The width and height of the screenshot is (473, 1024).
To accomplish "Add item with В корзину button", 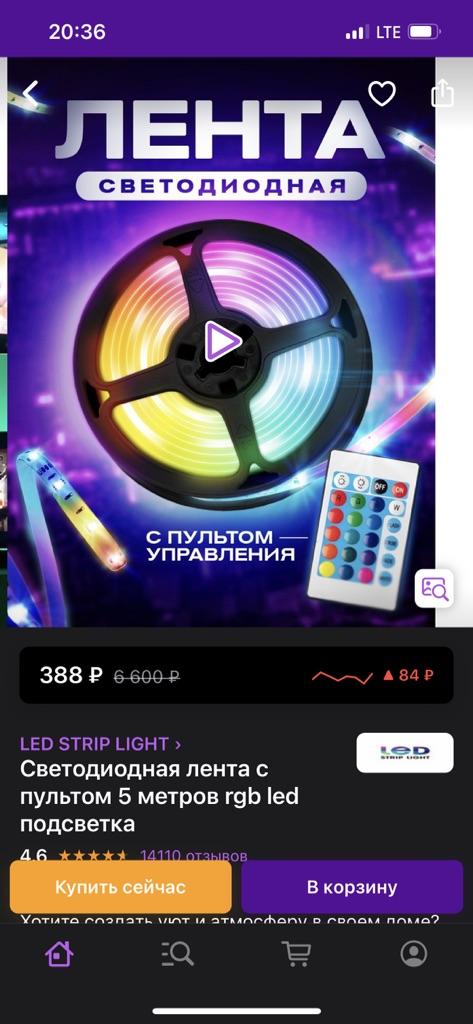I will [352, 887].
